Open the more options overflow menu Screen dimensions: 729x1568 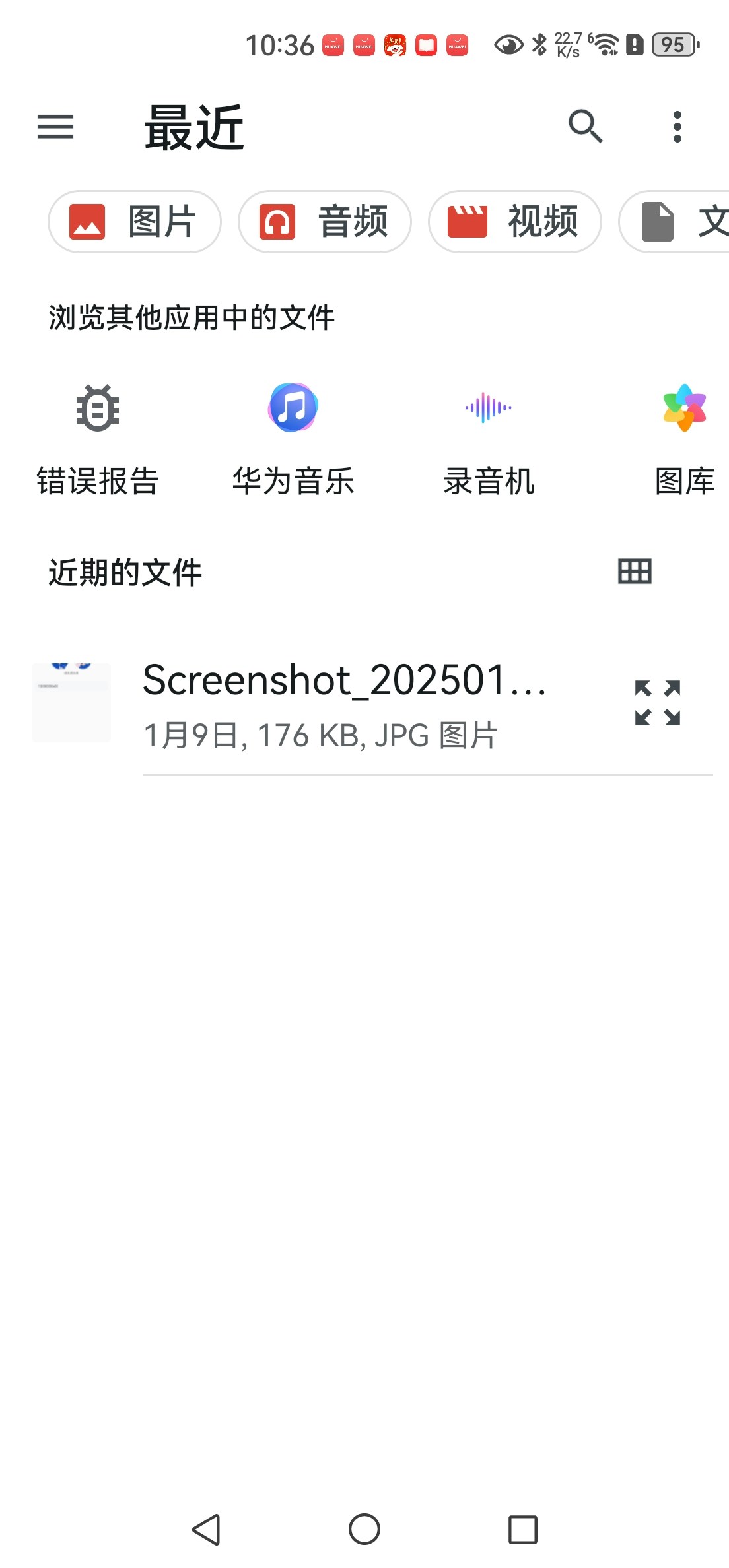(677, 127)
